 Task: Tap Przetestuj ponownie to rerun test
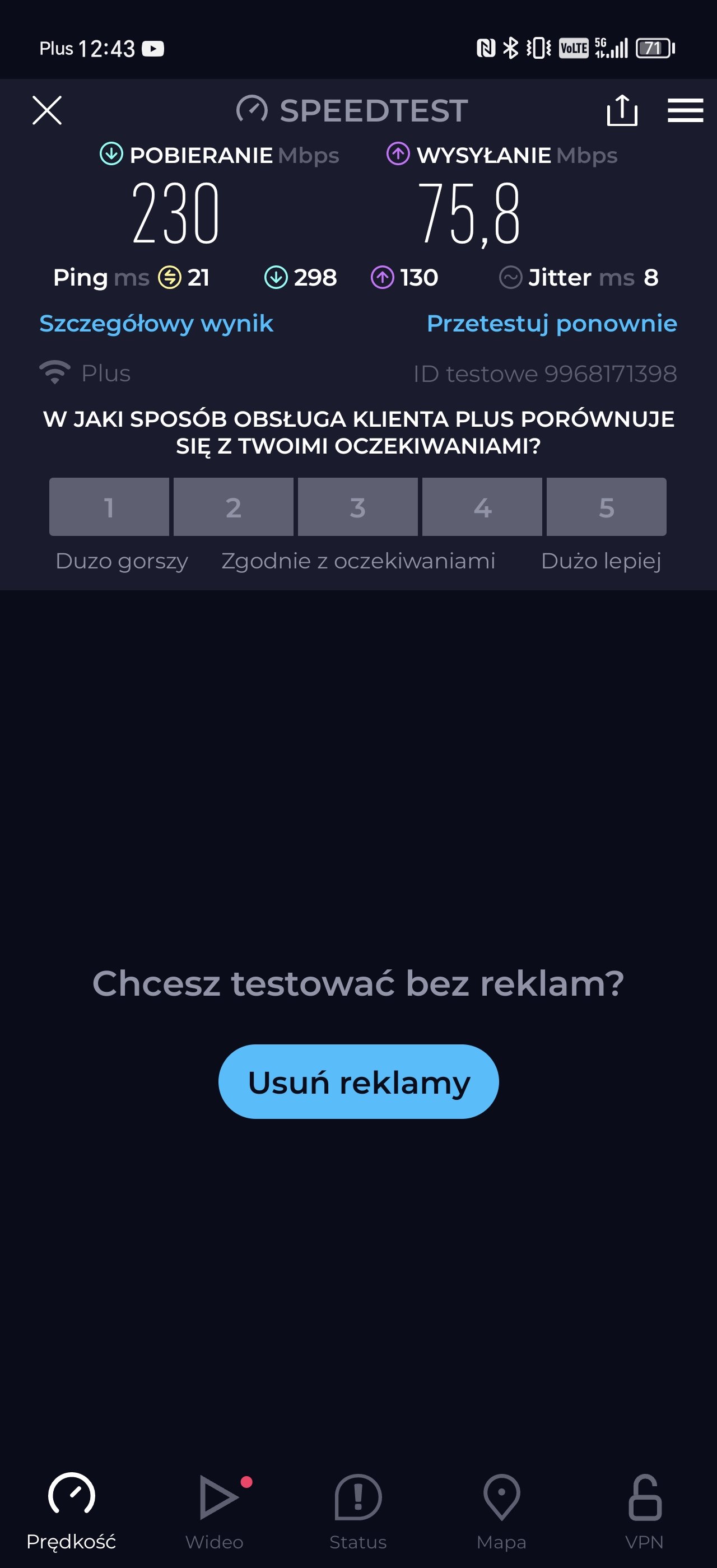pyautogui.click(x=551, y=323)
